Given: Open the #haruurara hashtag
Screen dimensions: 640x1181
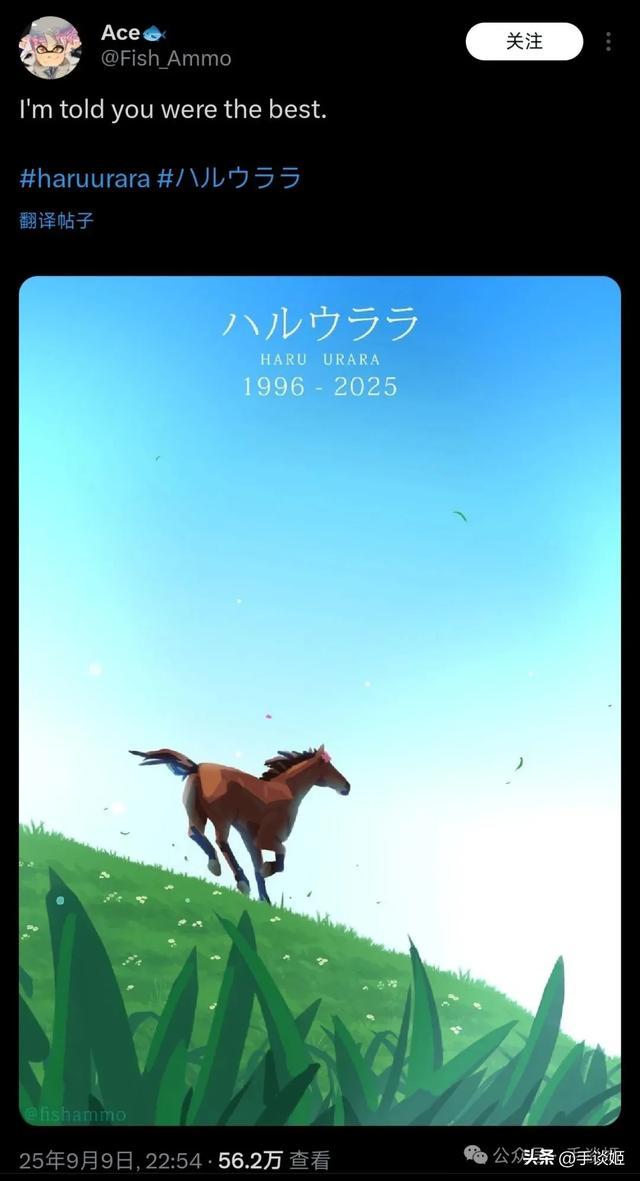Looking at the screenshot, I should [x=84, y=179].
